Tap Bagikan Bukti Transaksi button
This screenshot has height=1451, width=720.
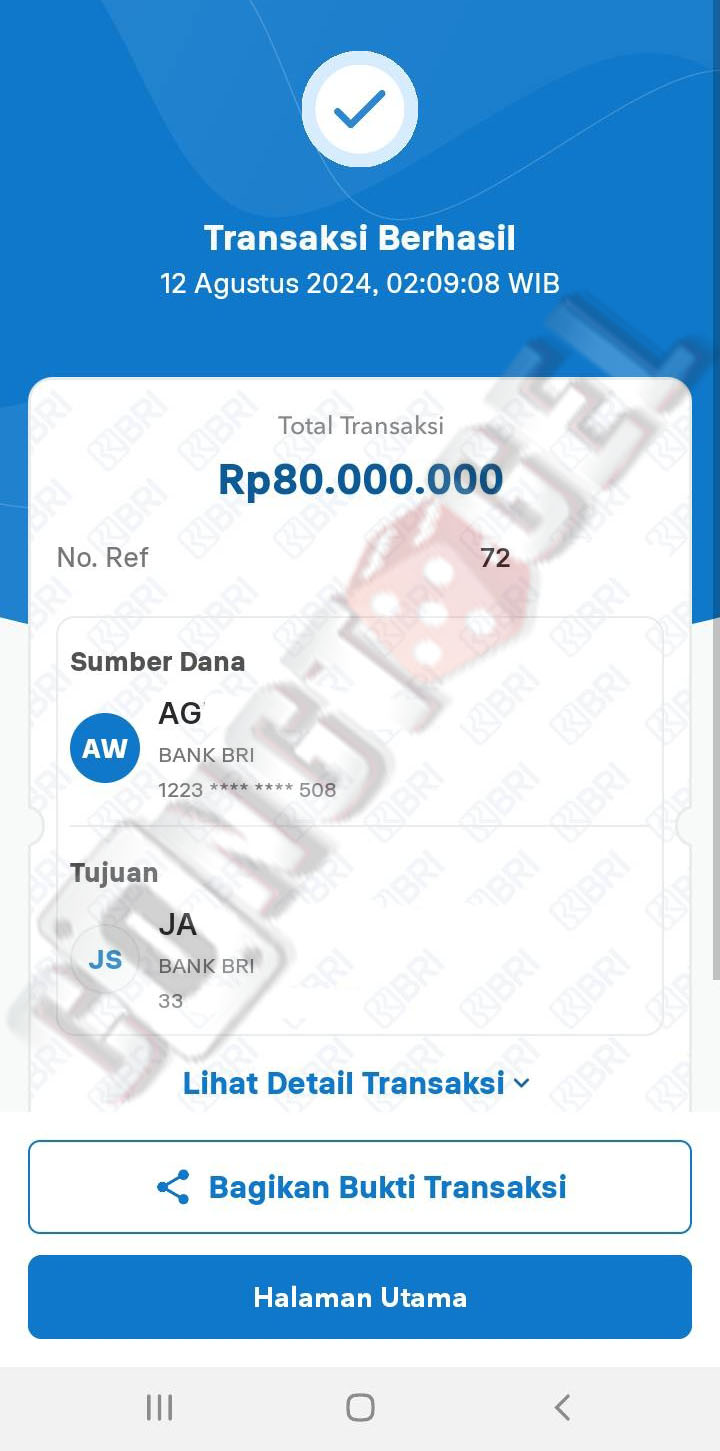click(x=360, y=1187)
